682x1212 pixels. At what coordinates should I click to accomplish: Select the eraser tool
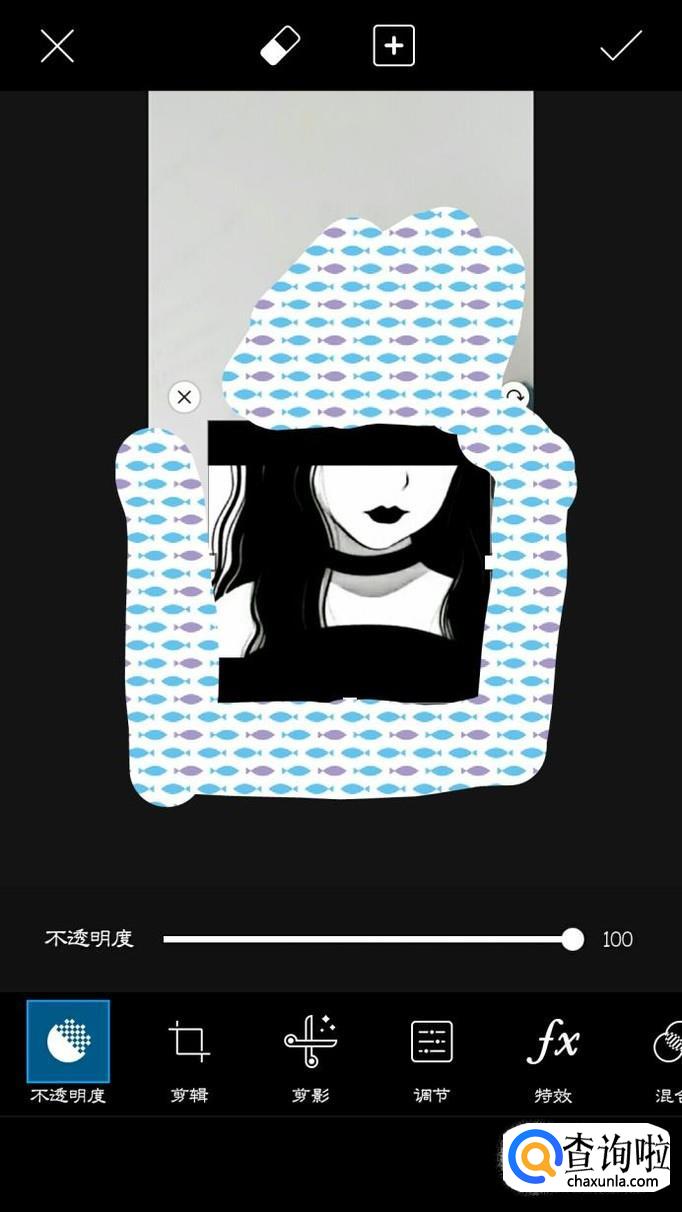click(280, 46)
